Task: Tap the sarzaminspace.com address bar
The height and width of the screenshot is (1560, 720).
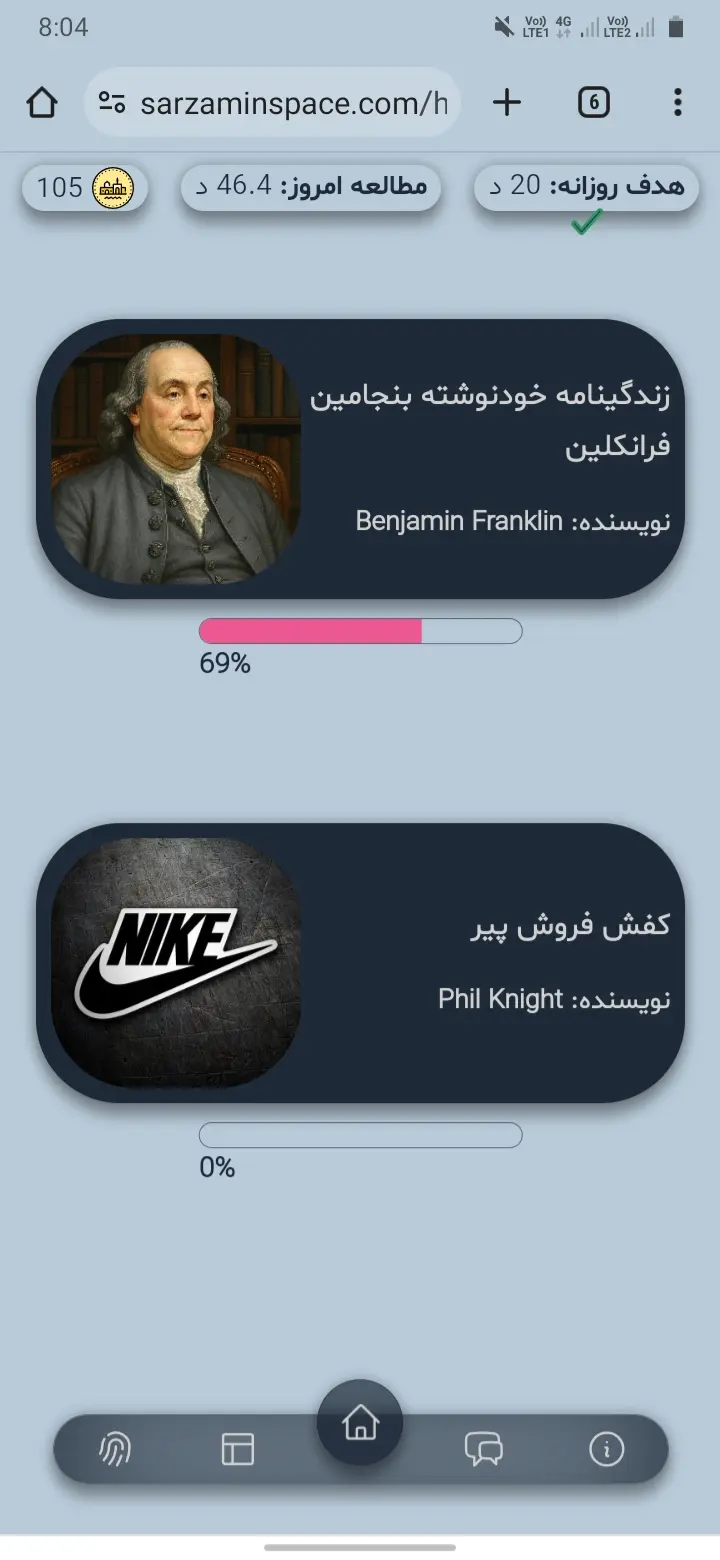Action: [x=290, y=102]
